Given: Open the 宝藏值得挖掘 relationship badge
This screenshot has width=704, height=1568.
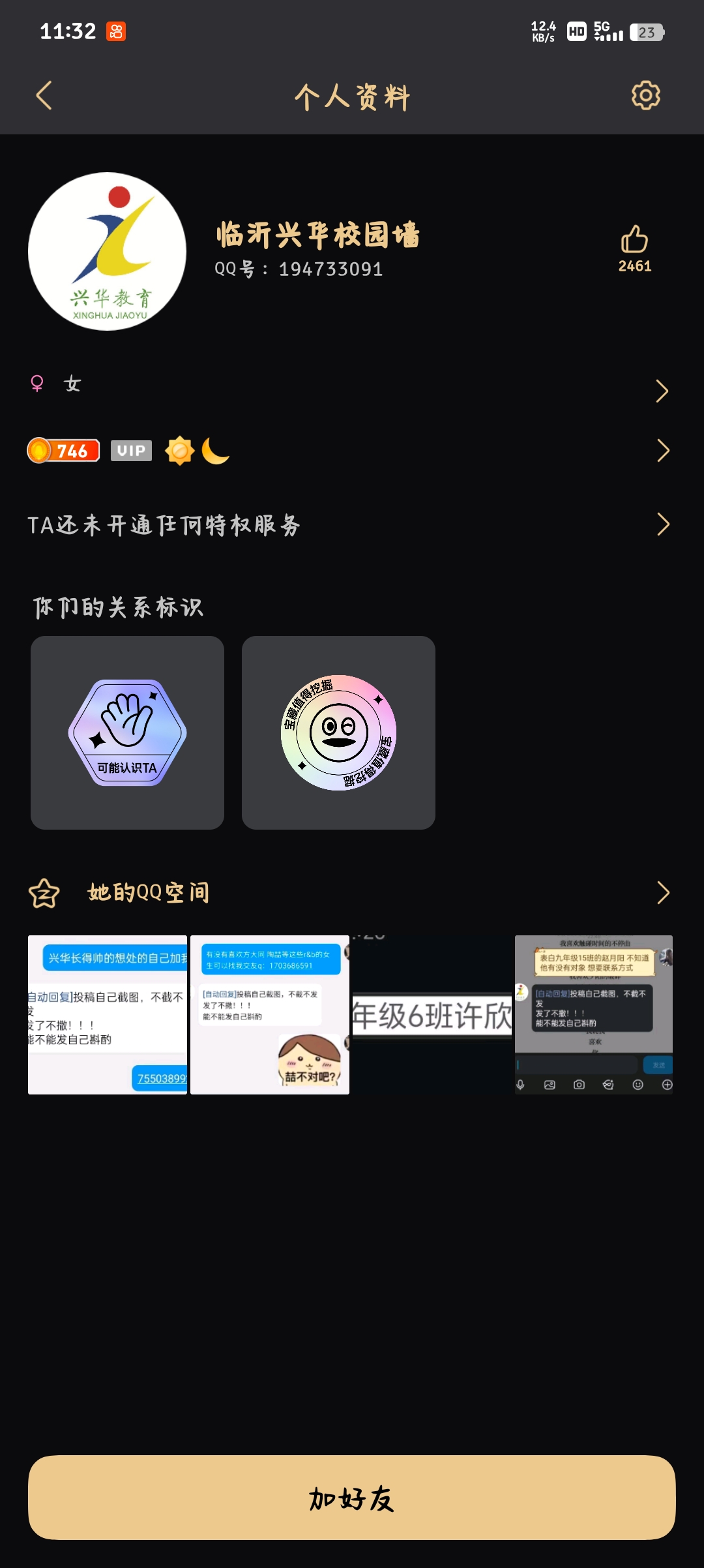Looking at the screenshot, I should (338, 732).
